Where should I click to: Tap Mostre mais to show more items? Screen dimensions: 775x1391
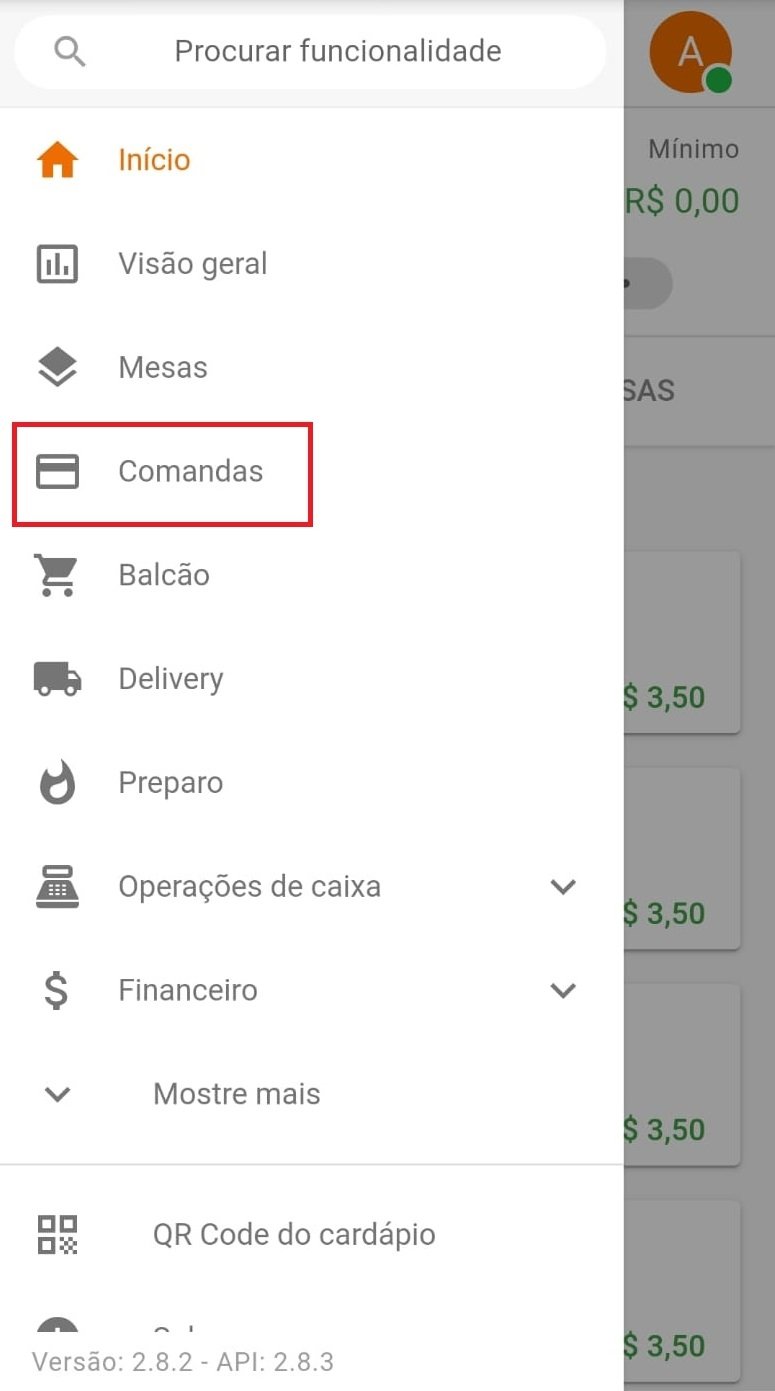coord(236,1094)
